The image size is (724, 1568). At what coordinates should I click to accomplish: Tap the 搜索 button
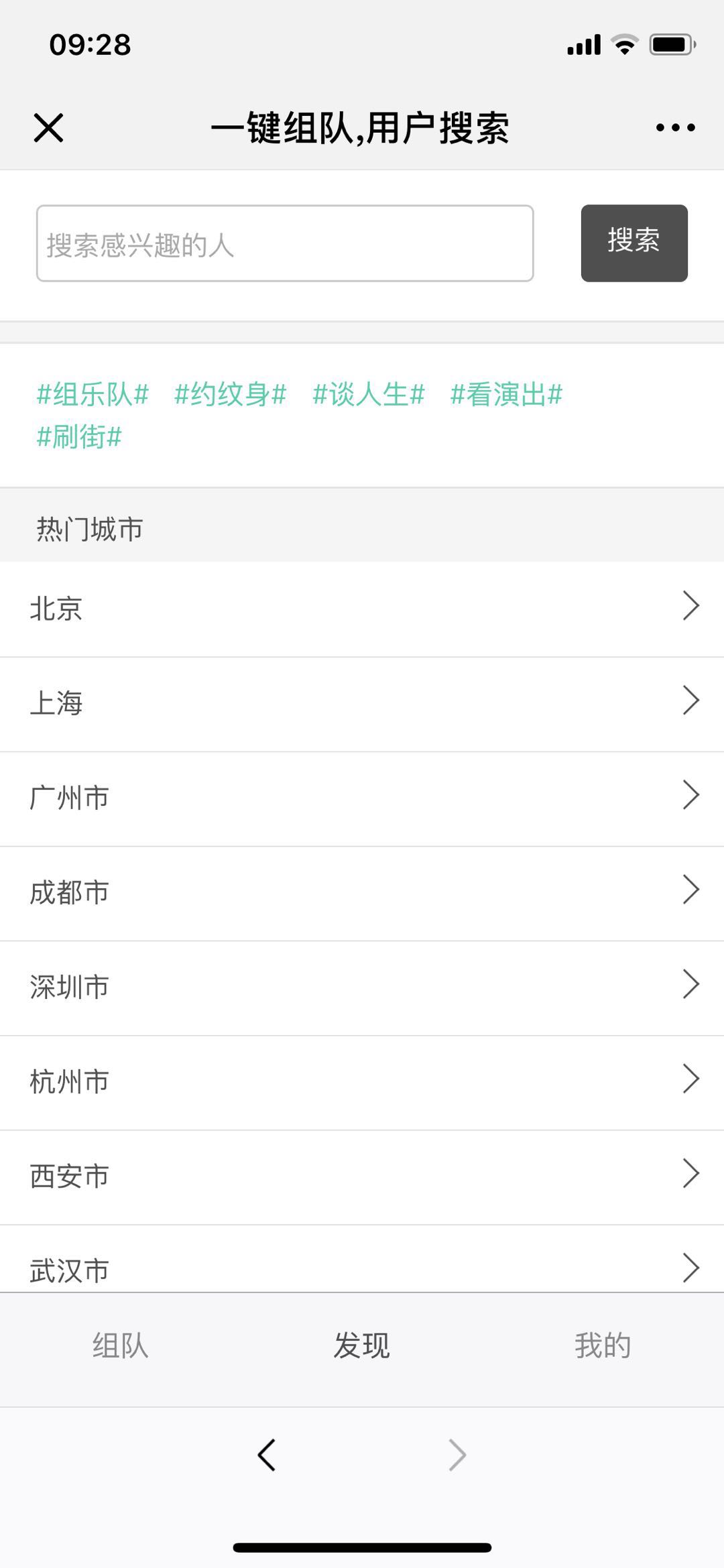(633, 243)
